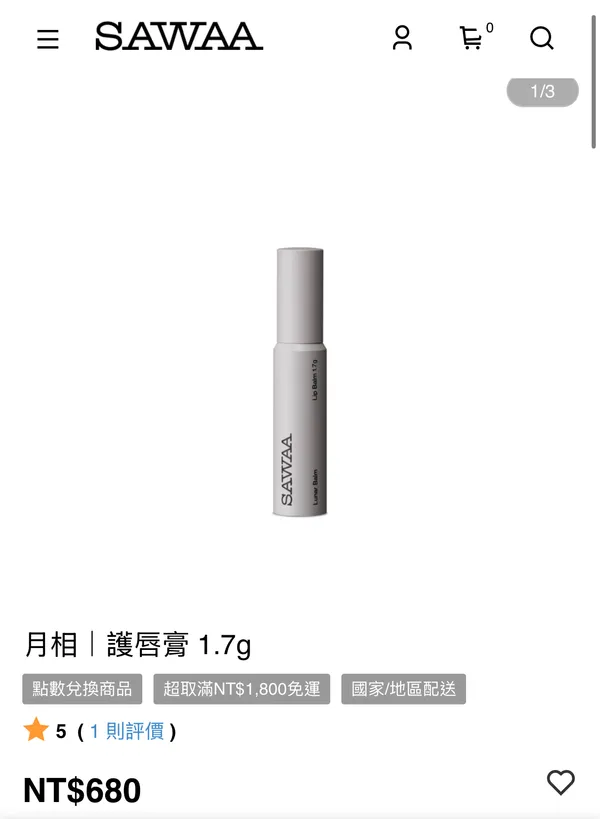Open the hamburger menu

point(48,39)
